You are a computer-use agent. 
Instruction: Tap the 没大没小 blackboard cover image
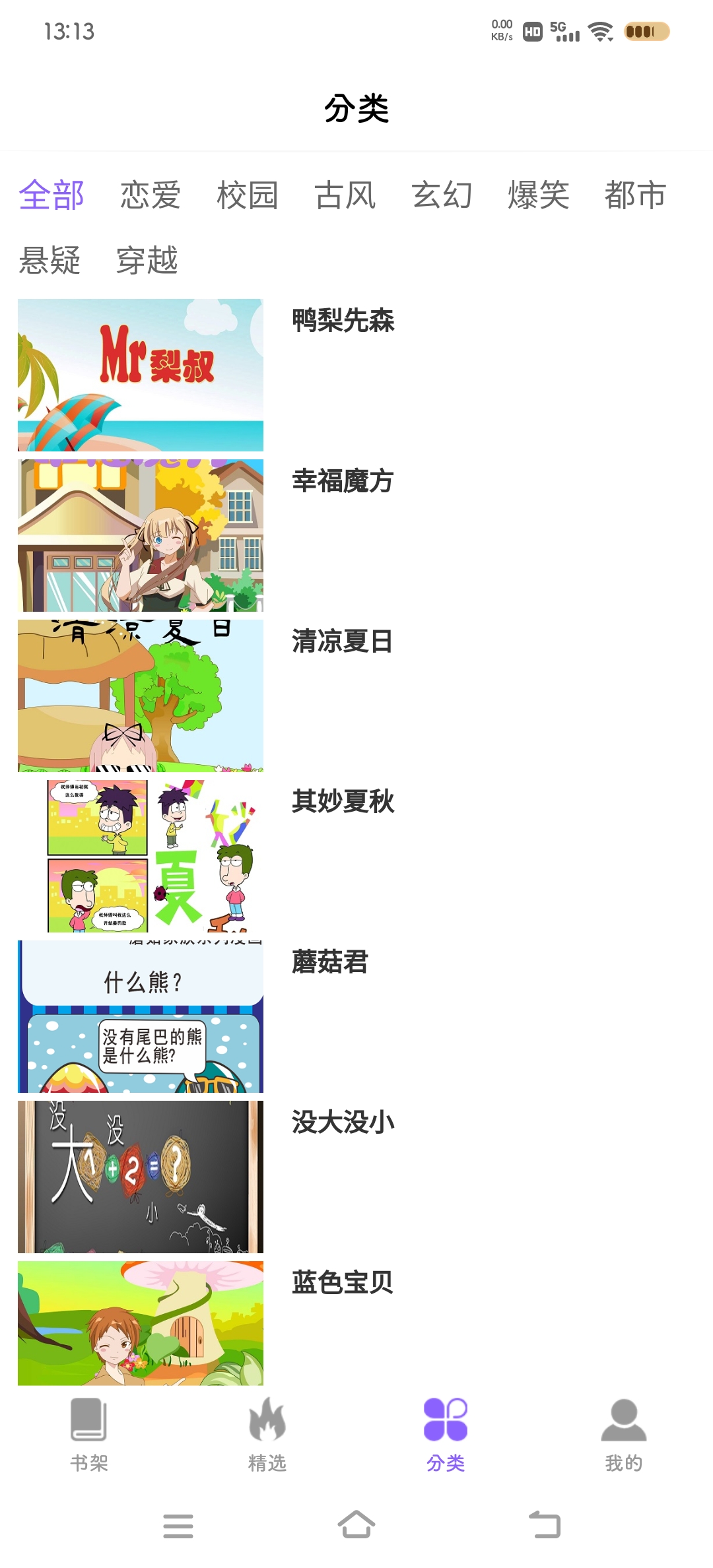point(141,1177)
